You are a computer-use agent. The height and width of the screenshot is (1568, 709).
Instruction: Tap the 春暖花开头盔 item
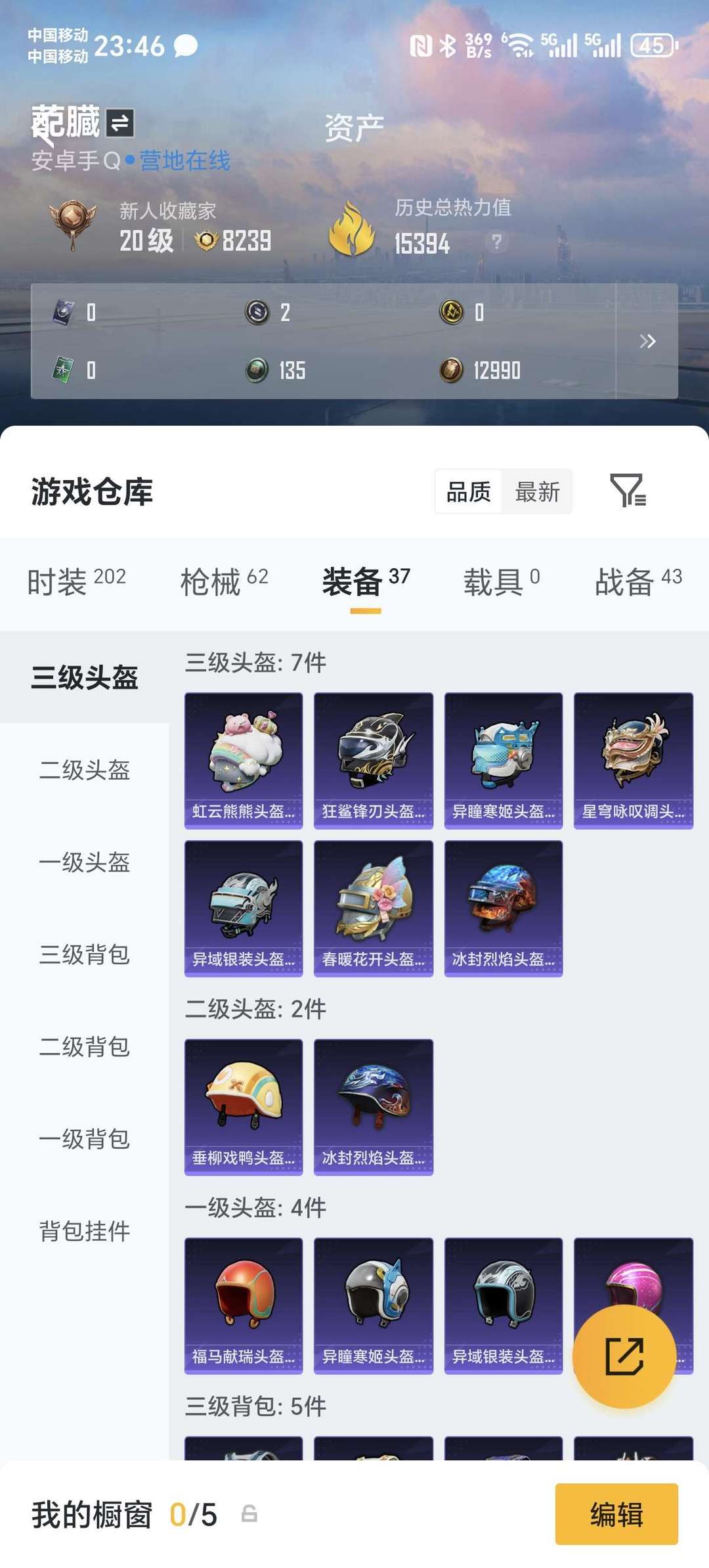tap(374, 908)
